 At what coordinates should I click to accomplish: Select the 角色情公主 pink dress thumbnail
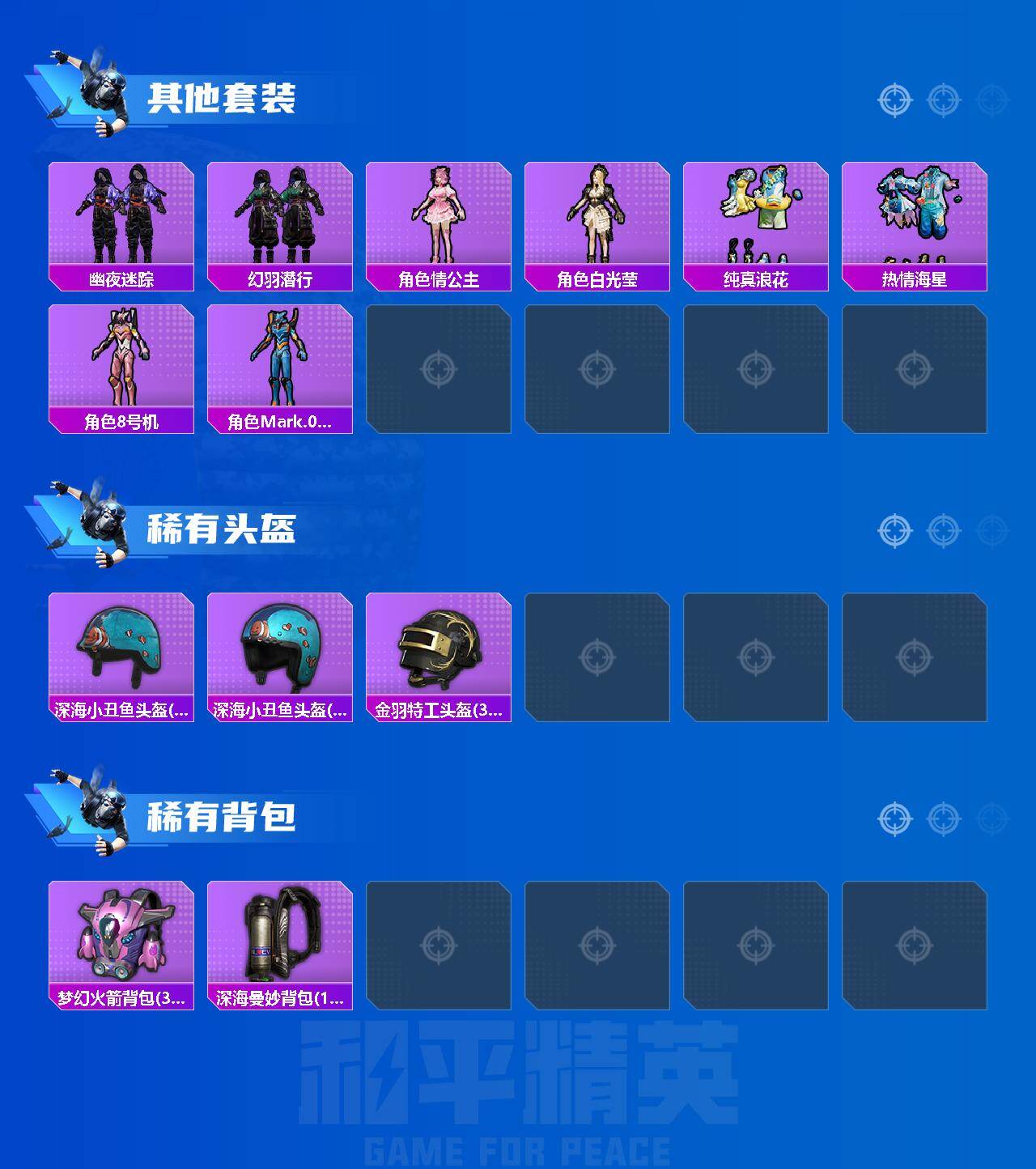click(438, 215)
